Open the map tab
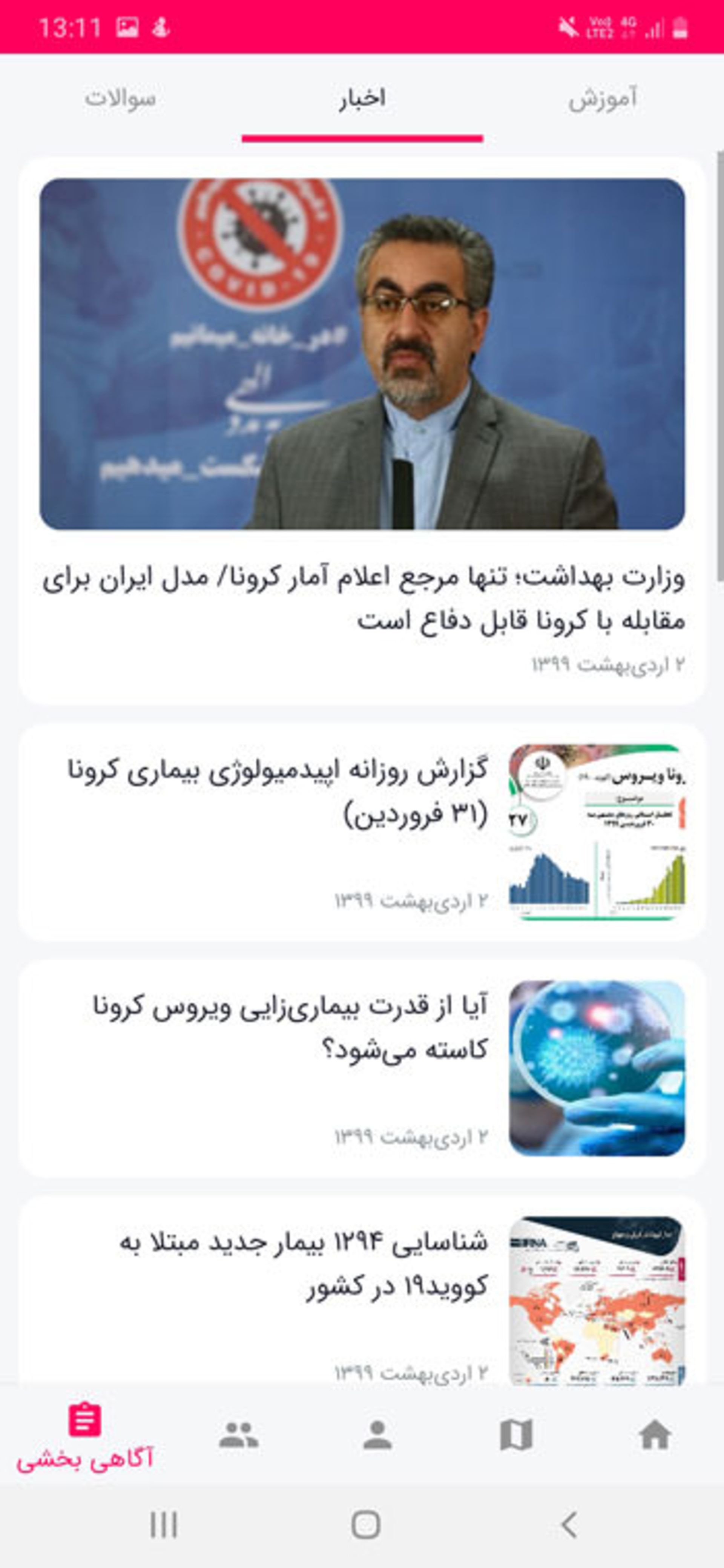This screenshot has height=1568, width=724. pos(516,1435)
